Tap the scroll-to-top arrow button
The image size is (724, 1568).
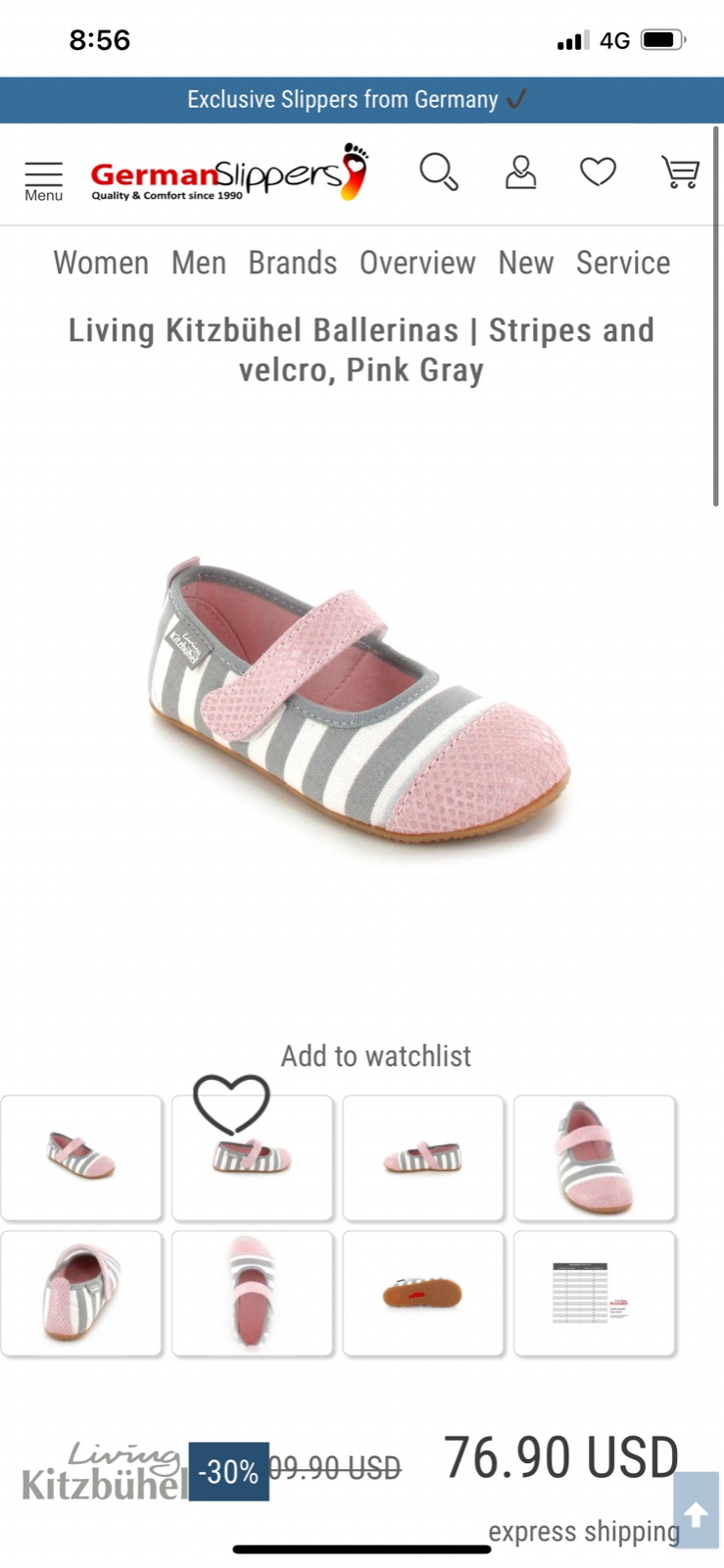pyautogui.click(x=696, y=1510)
